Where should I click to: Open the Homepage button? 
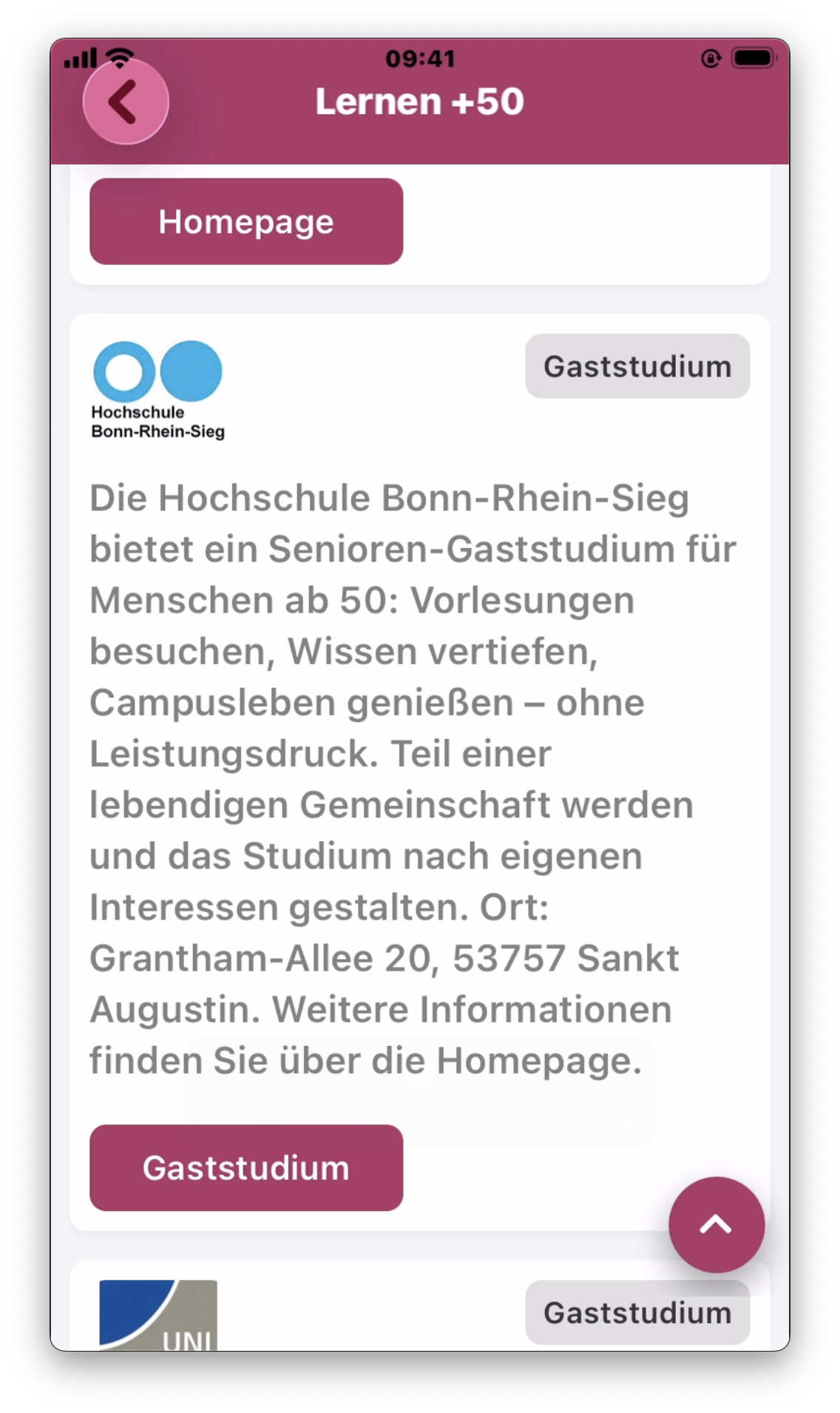tap(245, 221)
